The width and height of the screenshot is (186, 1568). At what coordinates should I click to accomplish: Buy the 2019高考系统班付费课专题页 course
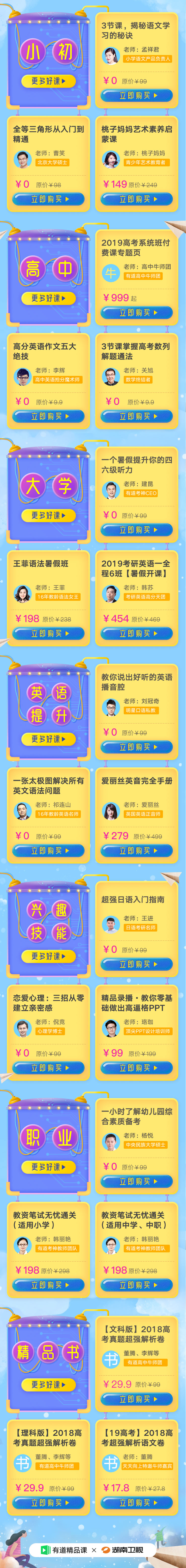click(x=136, y=313)
